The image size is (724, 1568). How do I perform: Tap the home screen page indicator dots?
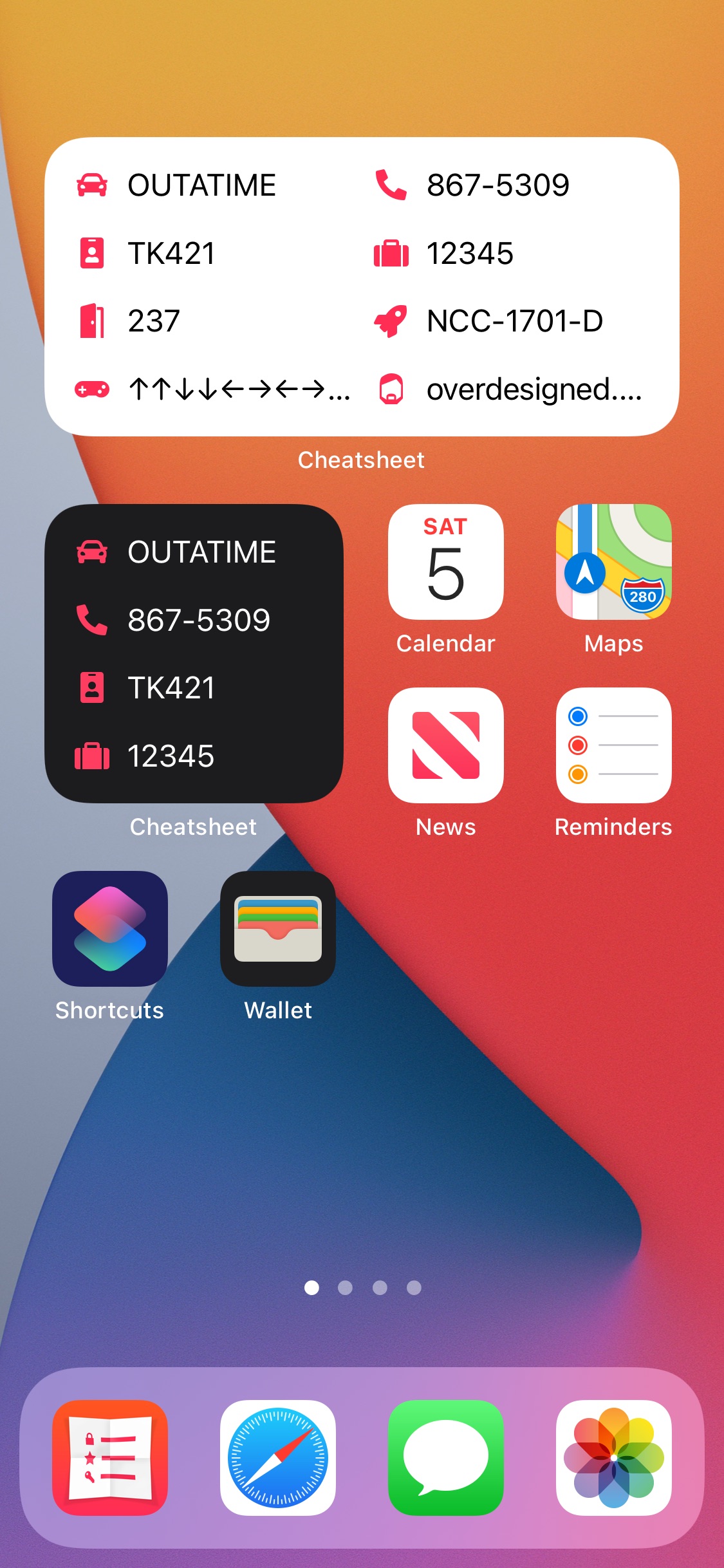tap(362, 1287)
